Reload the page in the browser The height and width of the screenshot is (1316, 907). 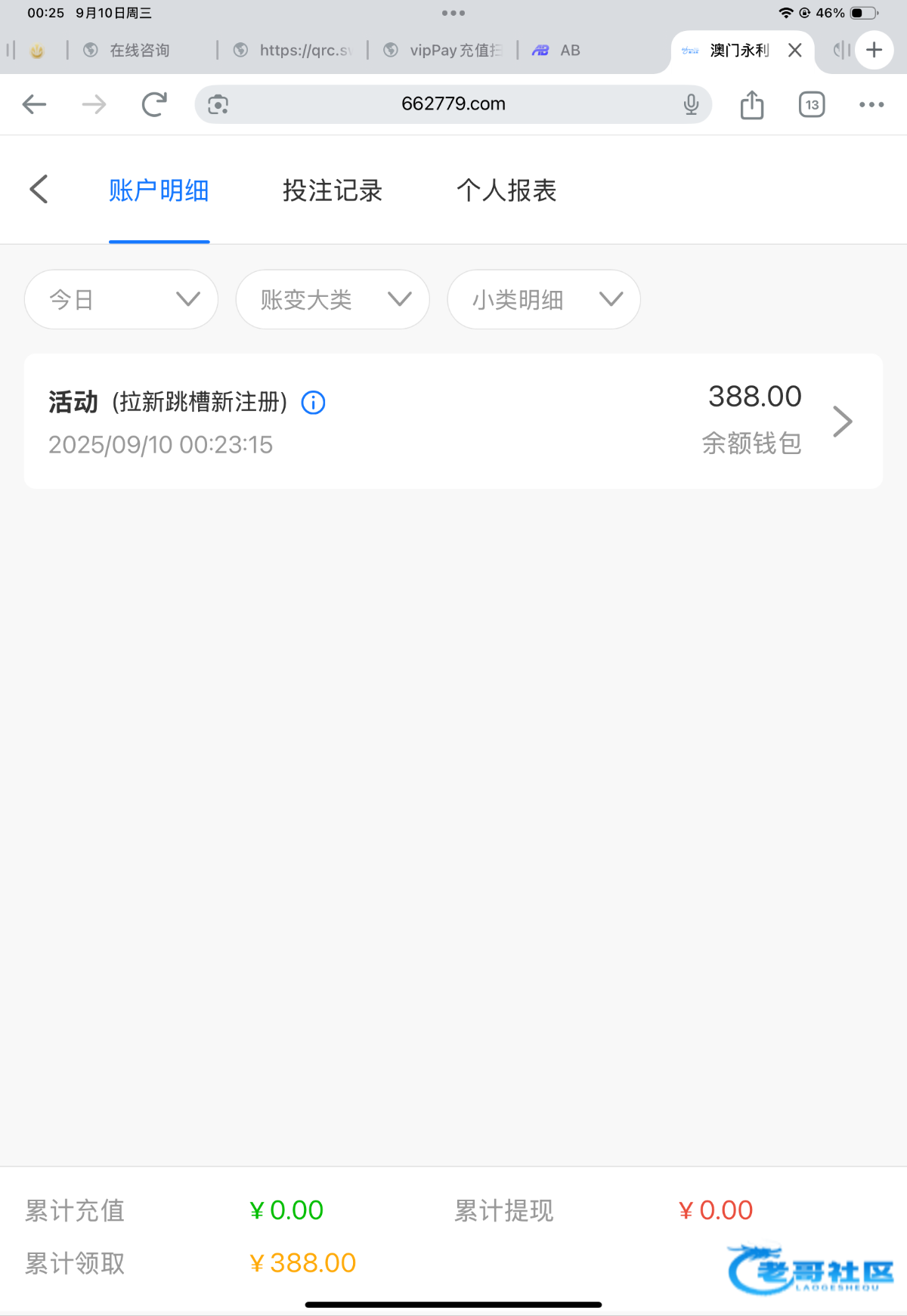(x=154, y=104)
